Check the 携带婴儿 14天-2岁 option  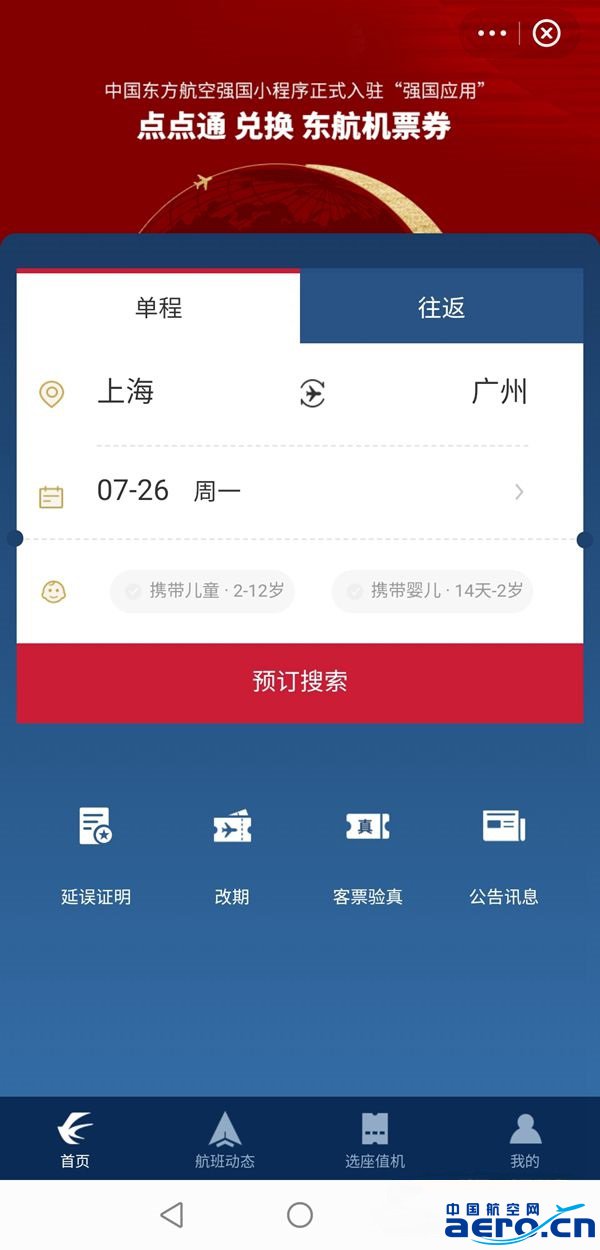433,591
